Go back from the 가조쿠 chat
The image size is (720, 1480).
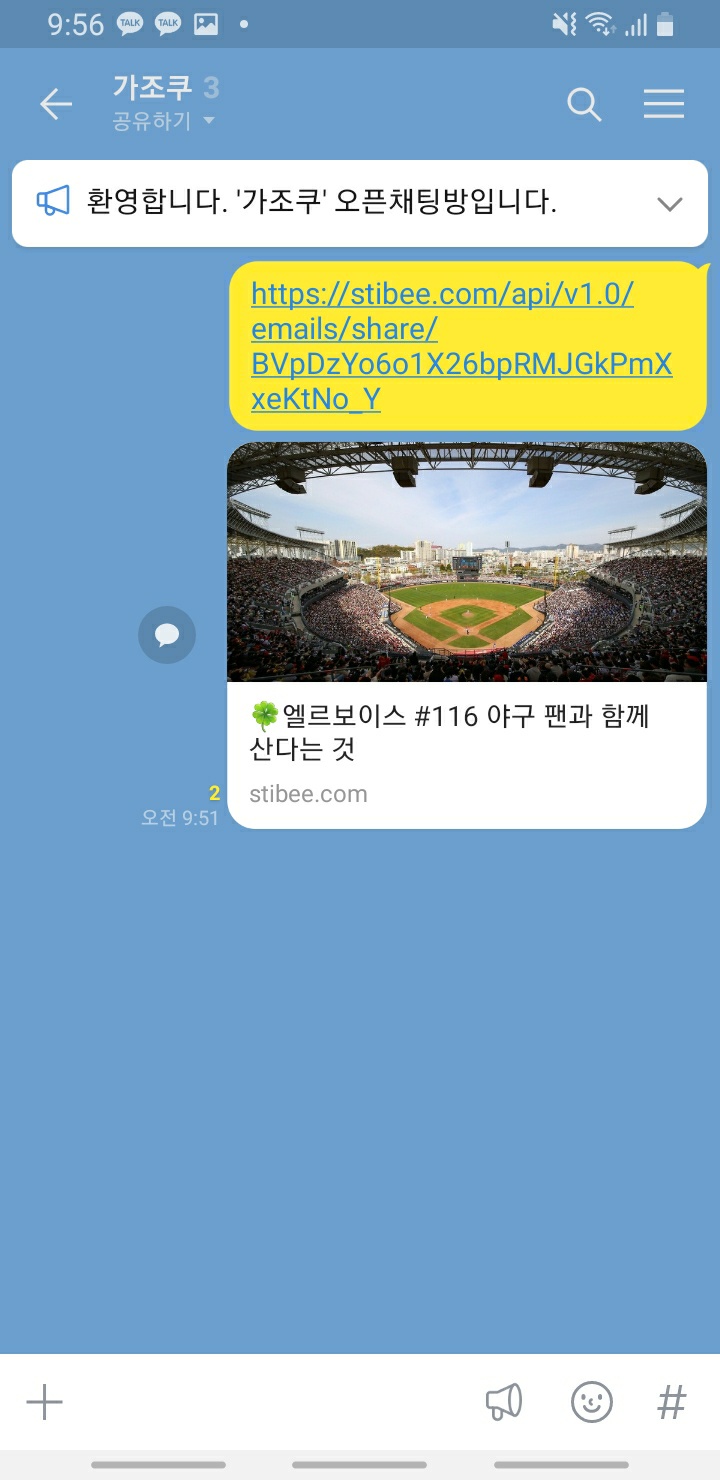point(56,104)
